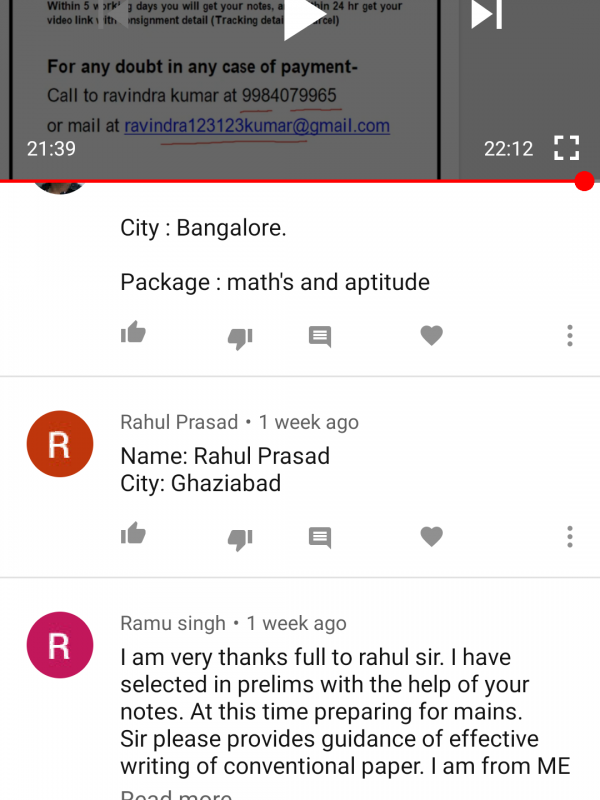
Task: Heart the Bangalore package comment
Action: pyautogui.click(x=431, y=336)
